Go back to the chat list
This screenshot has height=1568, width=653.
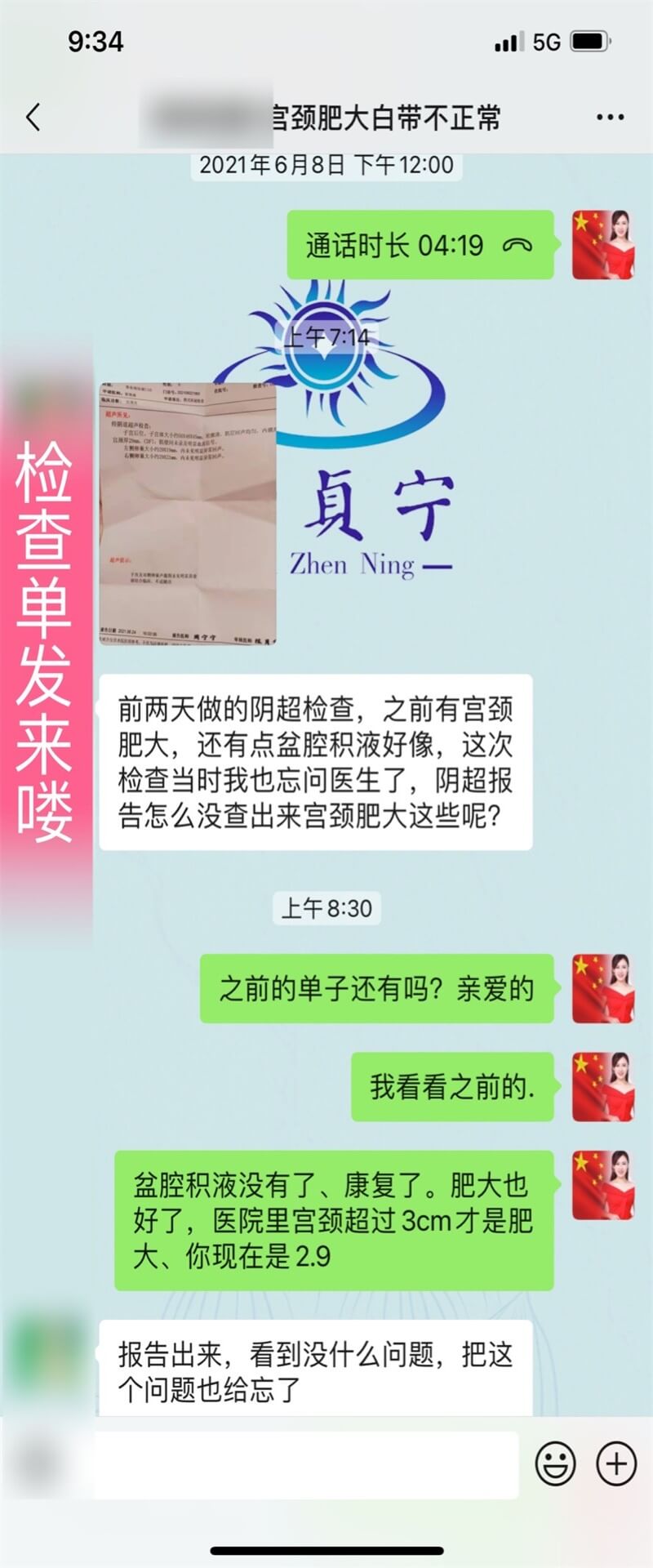pyautogui.click(x=33, y=118)
